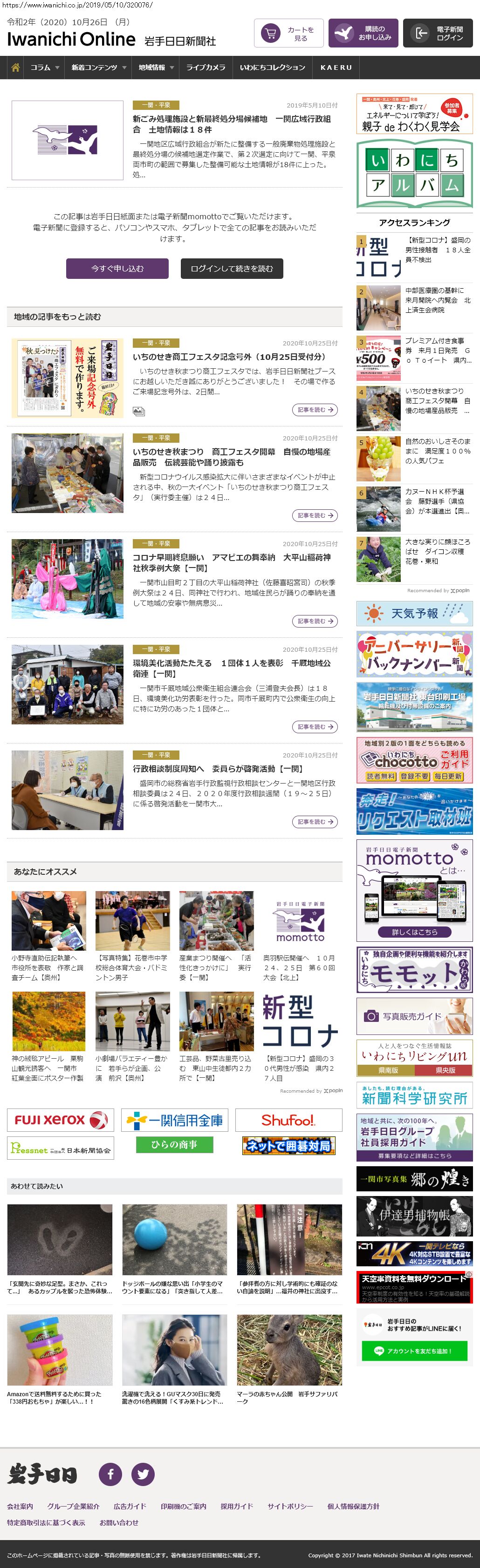The width and height of the screenshot is (480, 1568).
Task: Tap ログインして続きを読む button
Action: coord(232,269)
